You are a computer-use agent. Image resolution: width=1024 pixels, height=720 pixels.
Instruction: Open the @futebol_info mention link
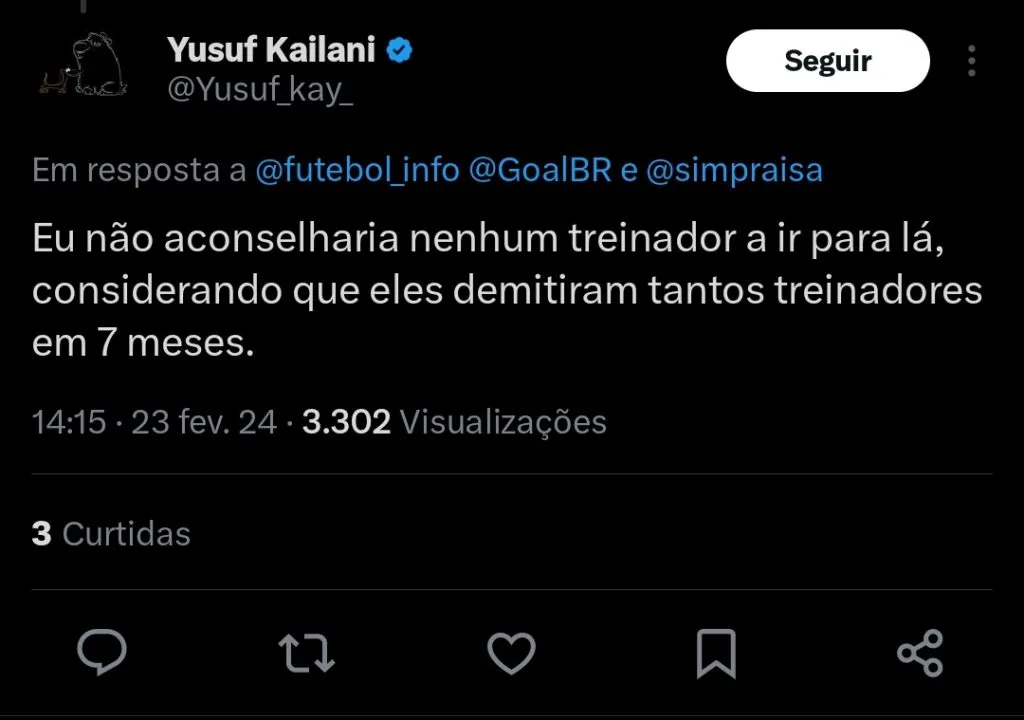pos(357,170)
